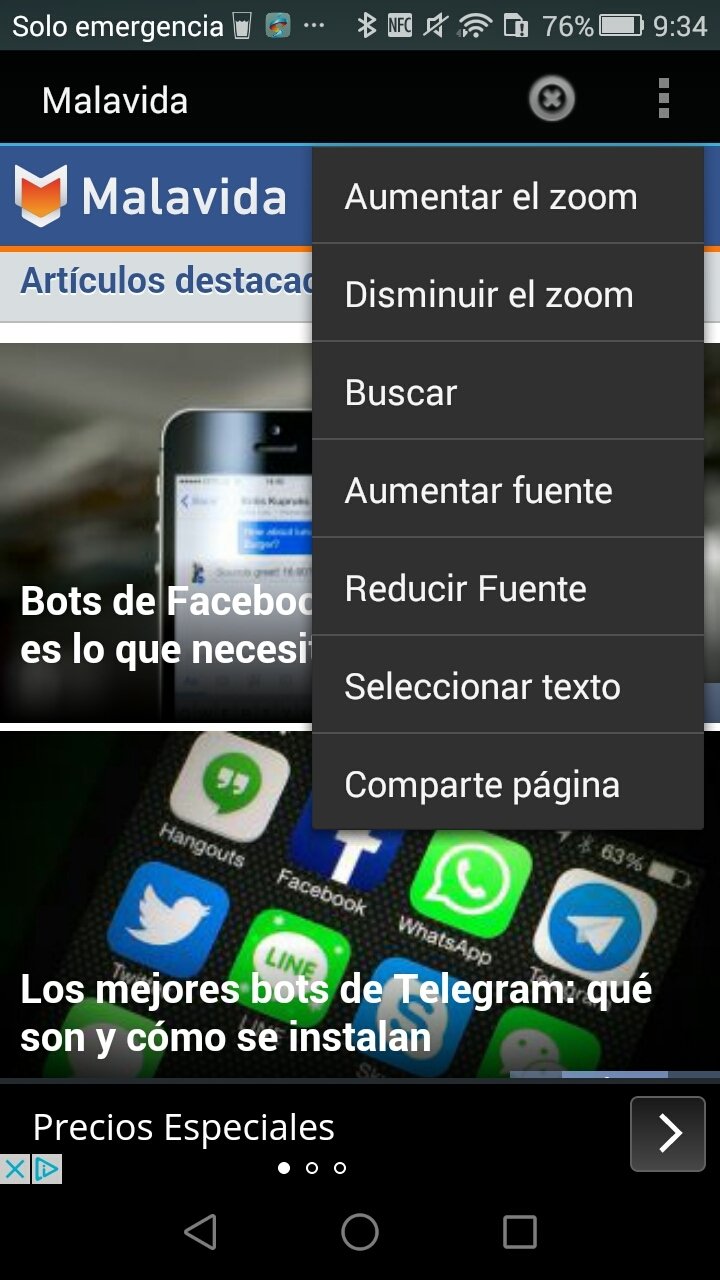Go to the home screen
The width and height of the screenshot is (720, 1280).
tap(360, 1232)
